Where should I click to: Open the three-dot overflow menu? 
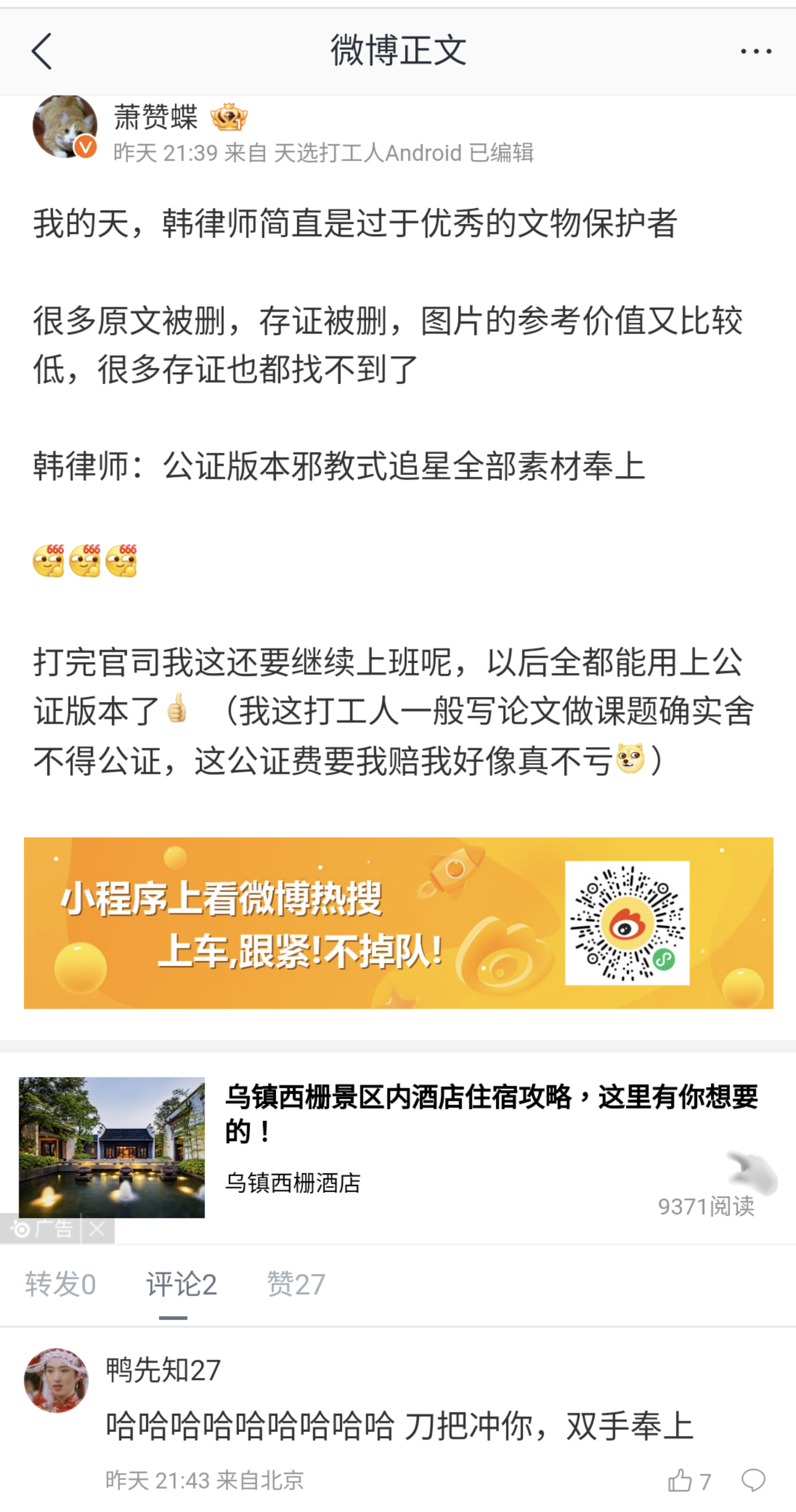(x=755, y=52)
